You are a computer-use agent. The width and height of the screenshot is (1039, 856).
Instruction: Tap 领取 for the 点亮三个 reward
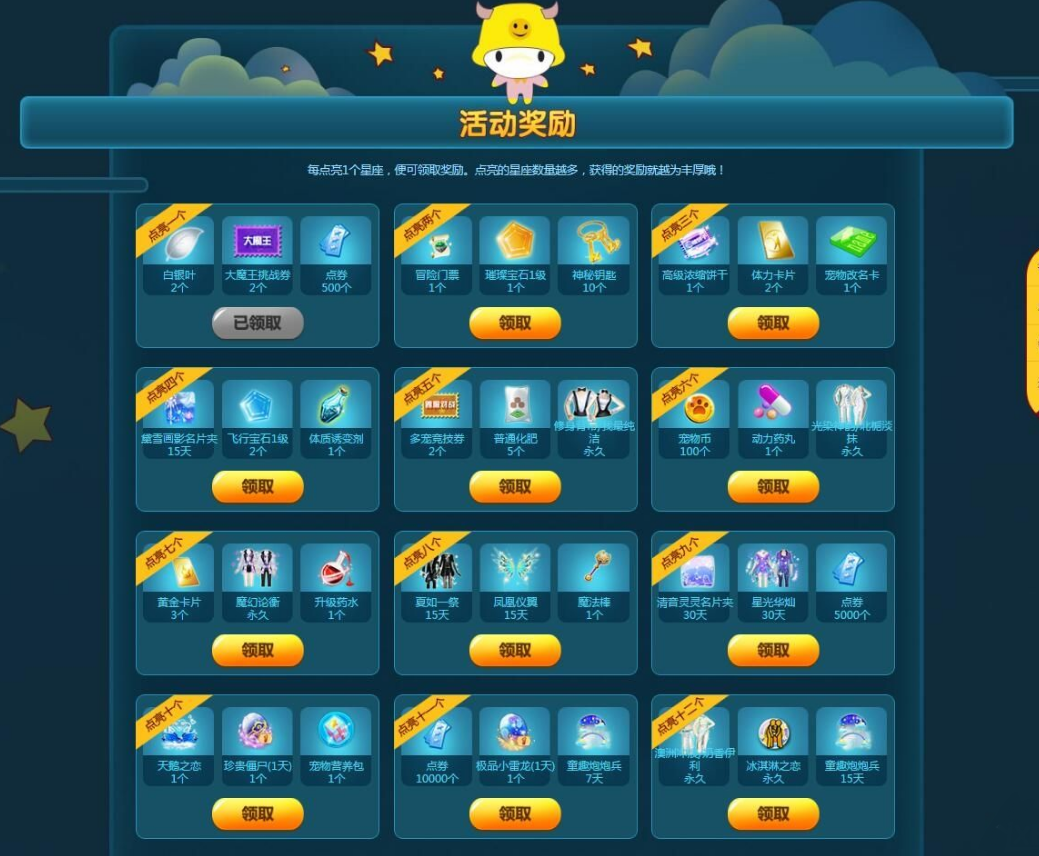click(773, 323)
